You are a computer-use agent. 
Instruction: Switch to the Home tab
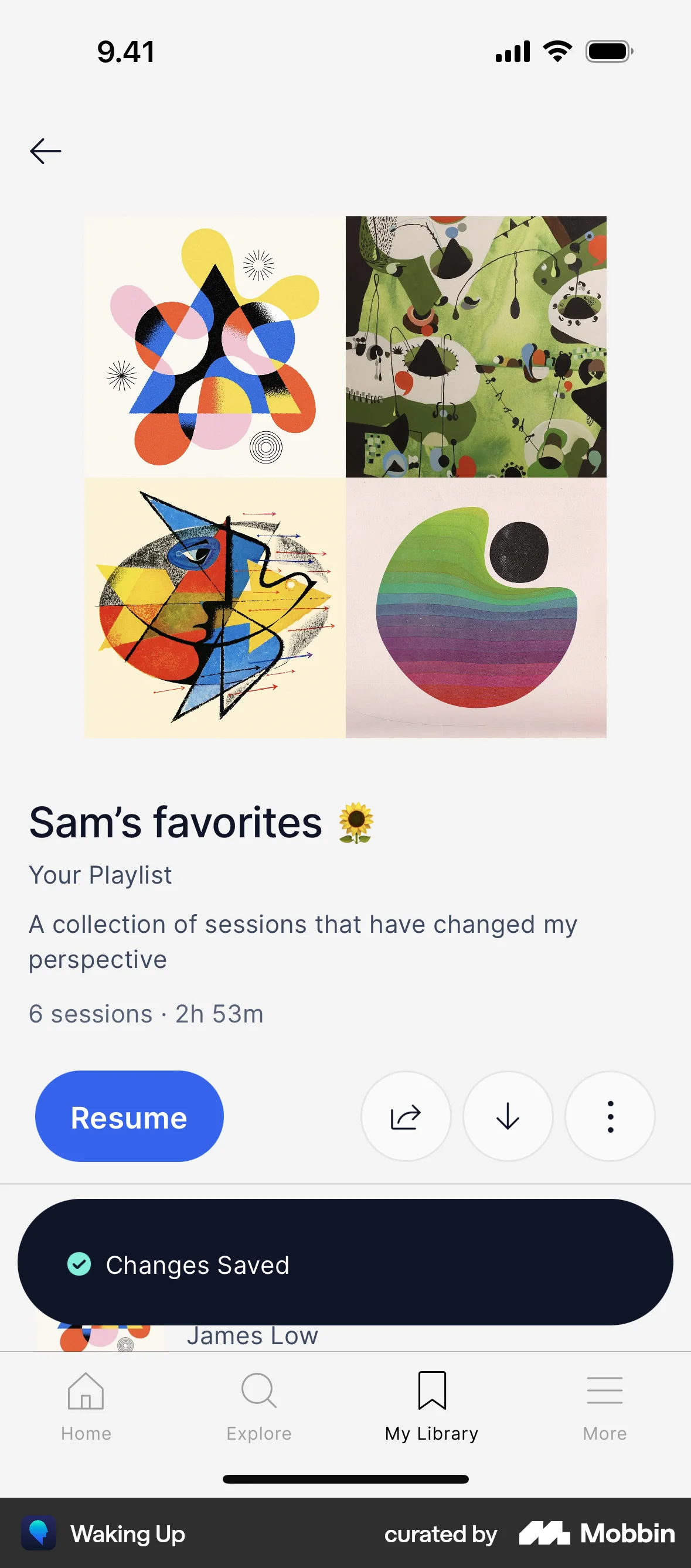click(86, 1406)
